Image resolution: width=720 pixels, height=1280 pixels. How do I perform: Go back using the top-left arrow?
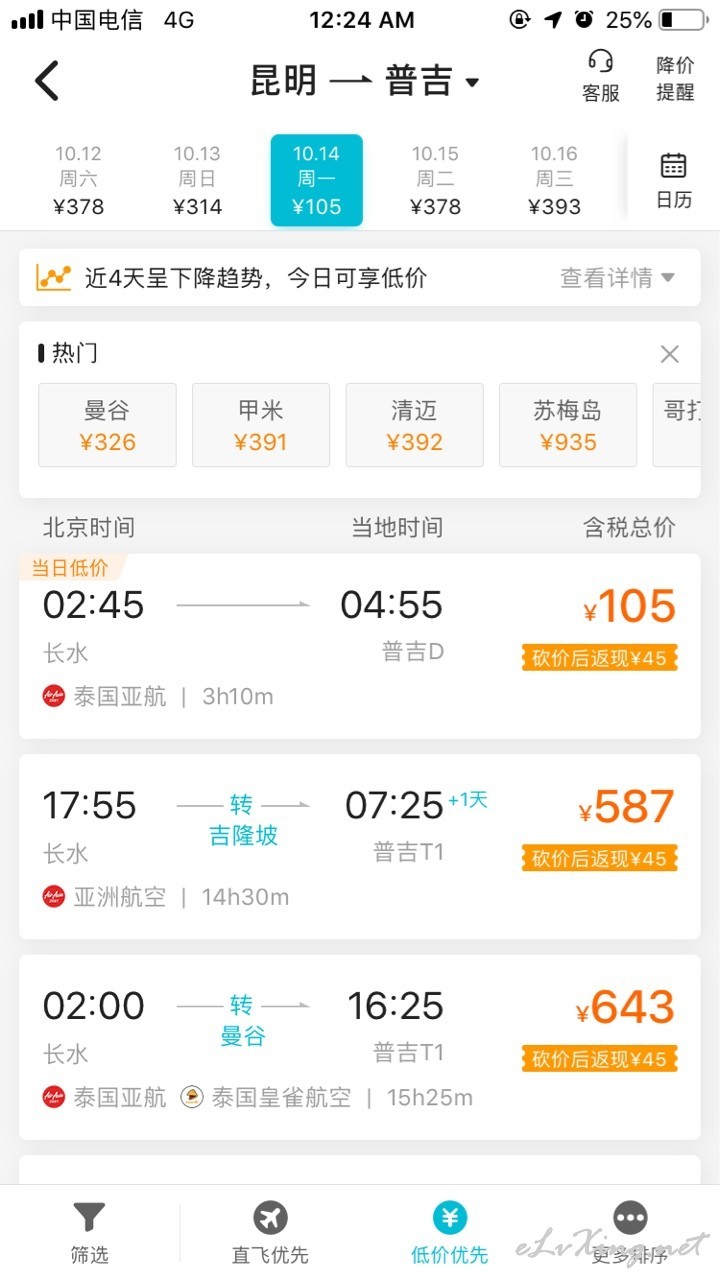pyautogui.click(x=47, y=80)
